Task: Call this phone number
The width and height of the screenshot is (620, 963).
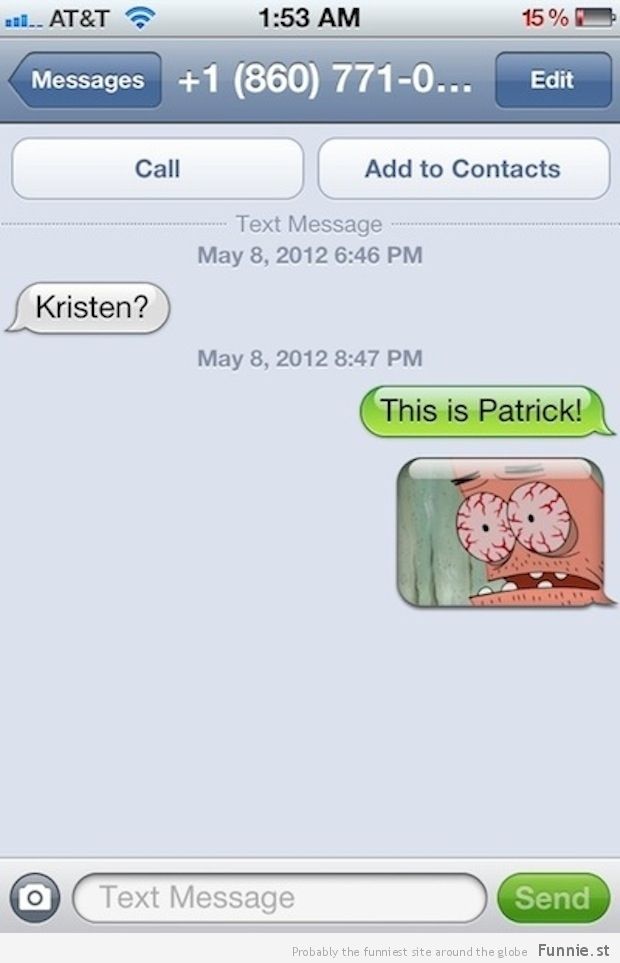Action: click(x=157, y=169)
